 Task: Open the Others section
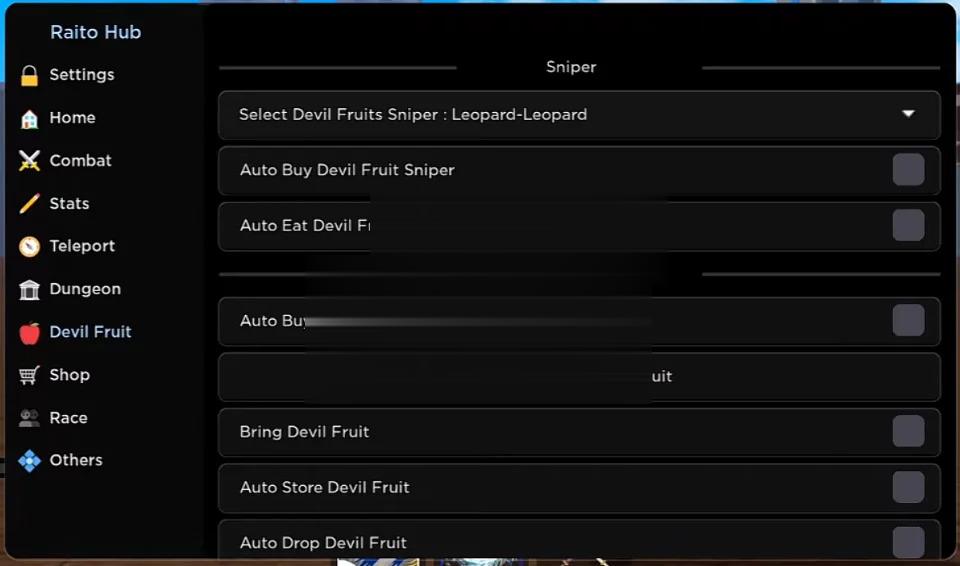point(75,461)
